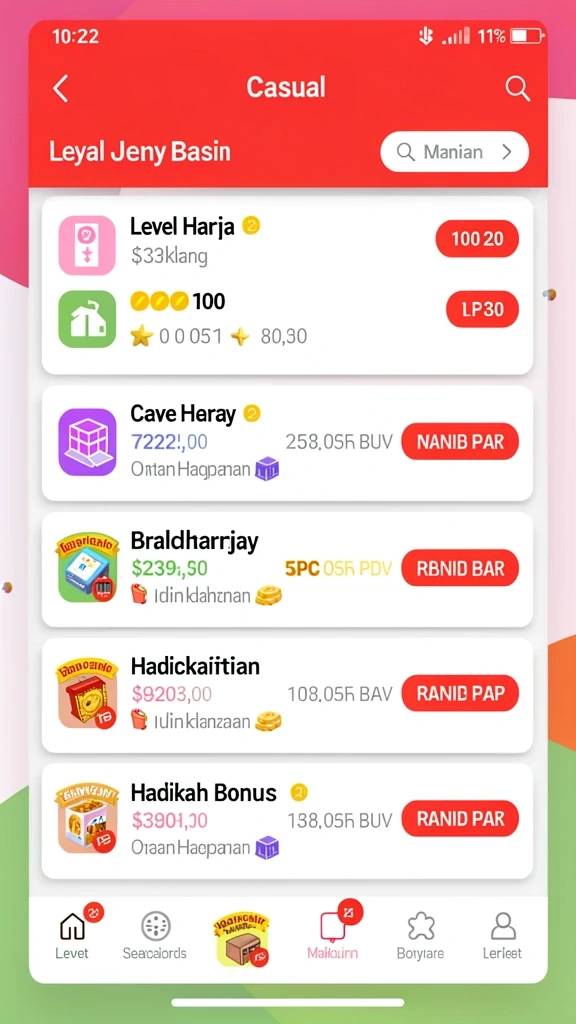576x1024 pixels.
Task: Tap the red LP30 button
Action: point(483,310)
